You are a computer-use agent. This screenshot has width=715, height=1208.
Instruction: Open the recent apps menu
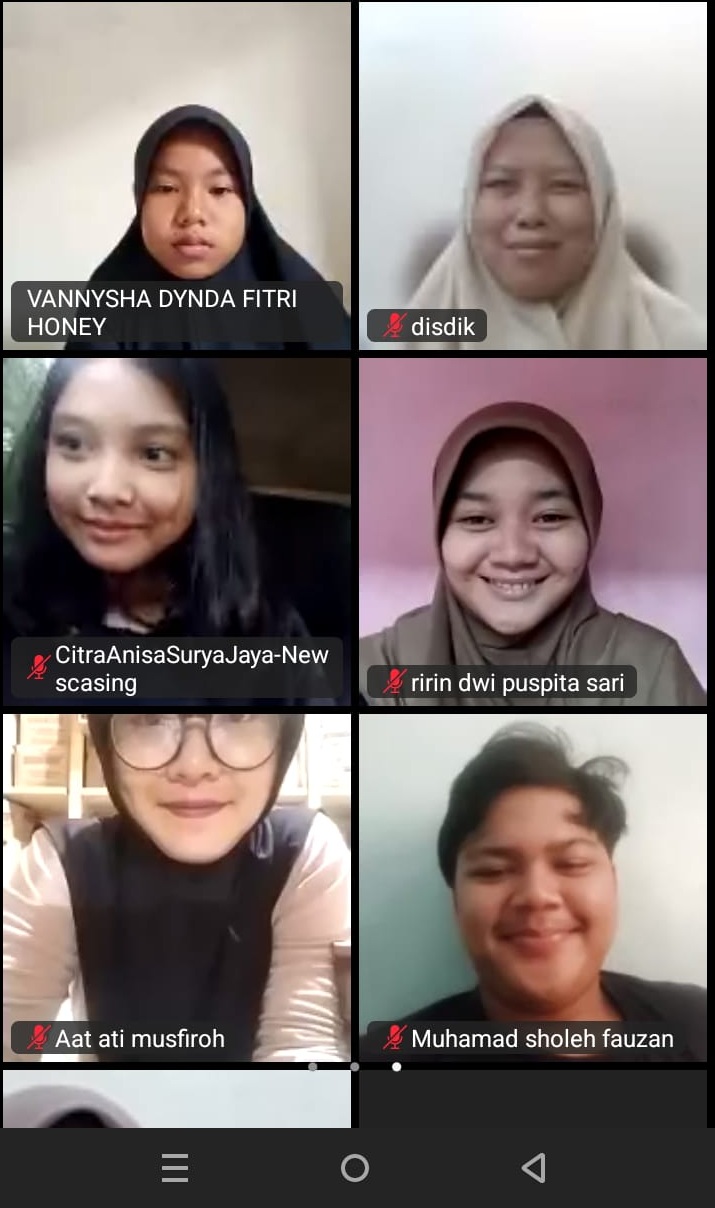[175, 1167]
